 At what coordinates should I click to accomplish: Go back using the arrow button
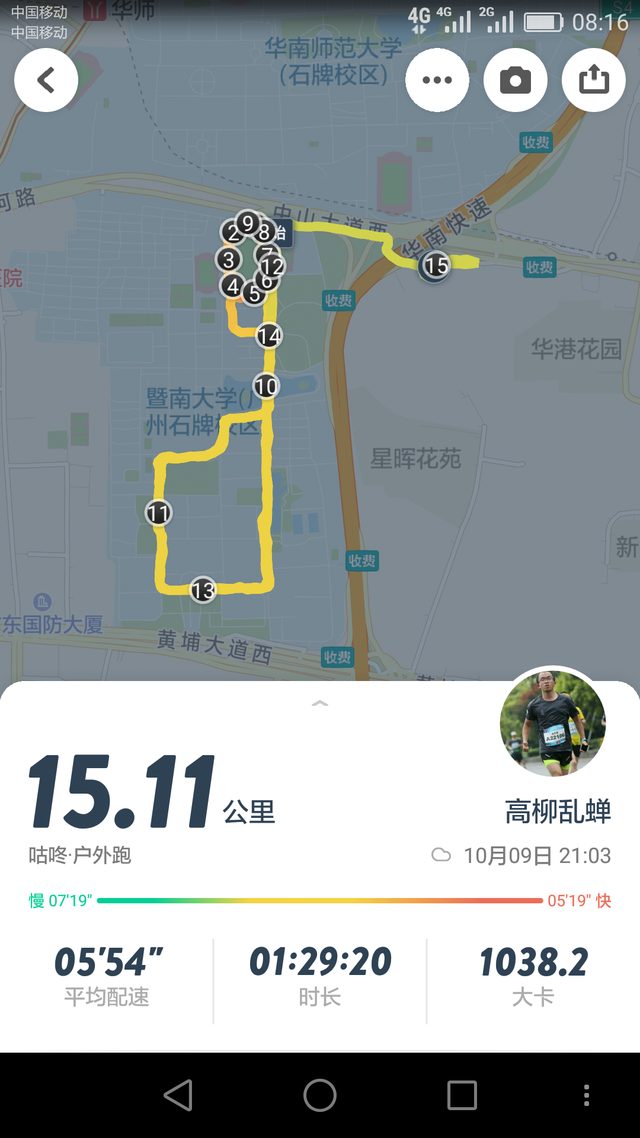tap(46, 80)
